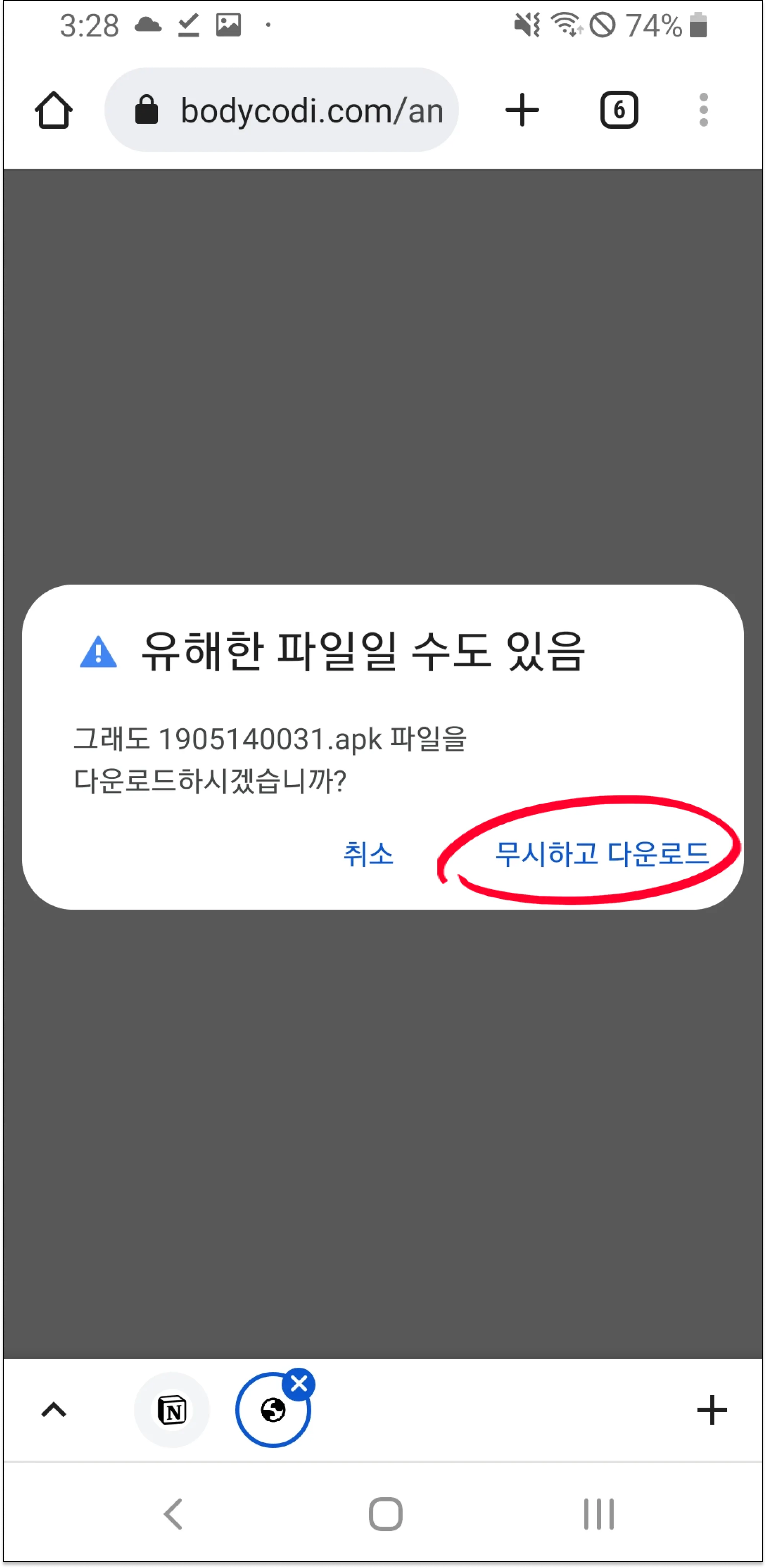Image resolution: width=766 pixels, height=1568 pixels.
Task: Cancel the download with 취소
Action: (x=368, y=853)
